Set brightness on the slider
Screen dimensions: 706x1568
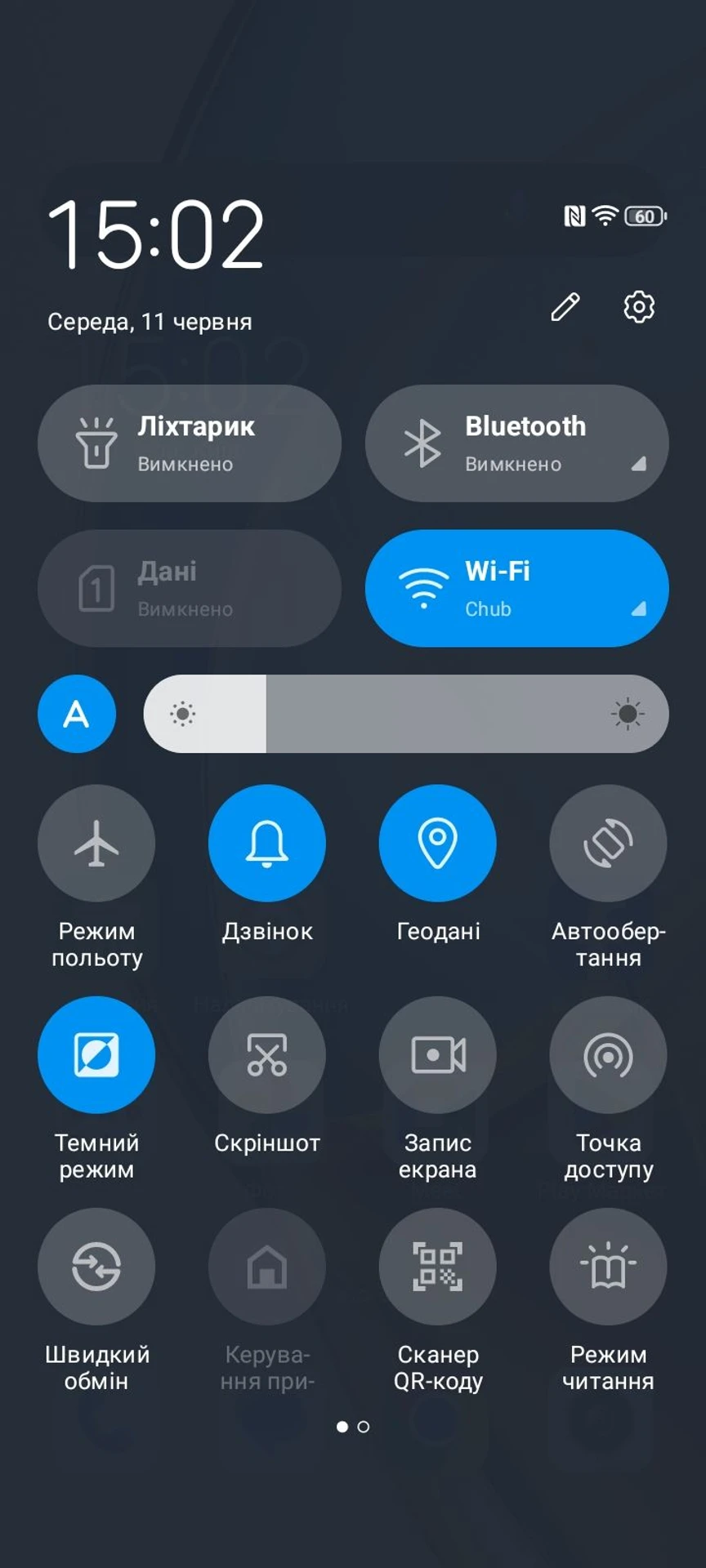click(406, 714)
